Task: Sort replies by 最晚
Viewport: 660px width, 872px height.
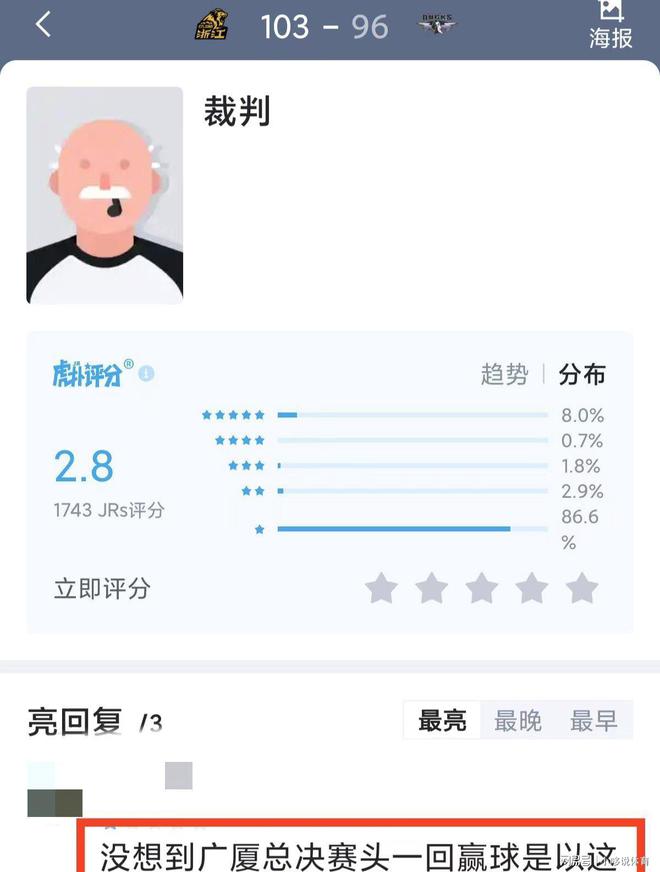Action: pyautogui.click(x=518, y=720)
